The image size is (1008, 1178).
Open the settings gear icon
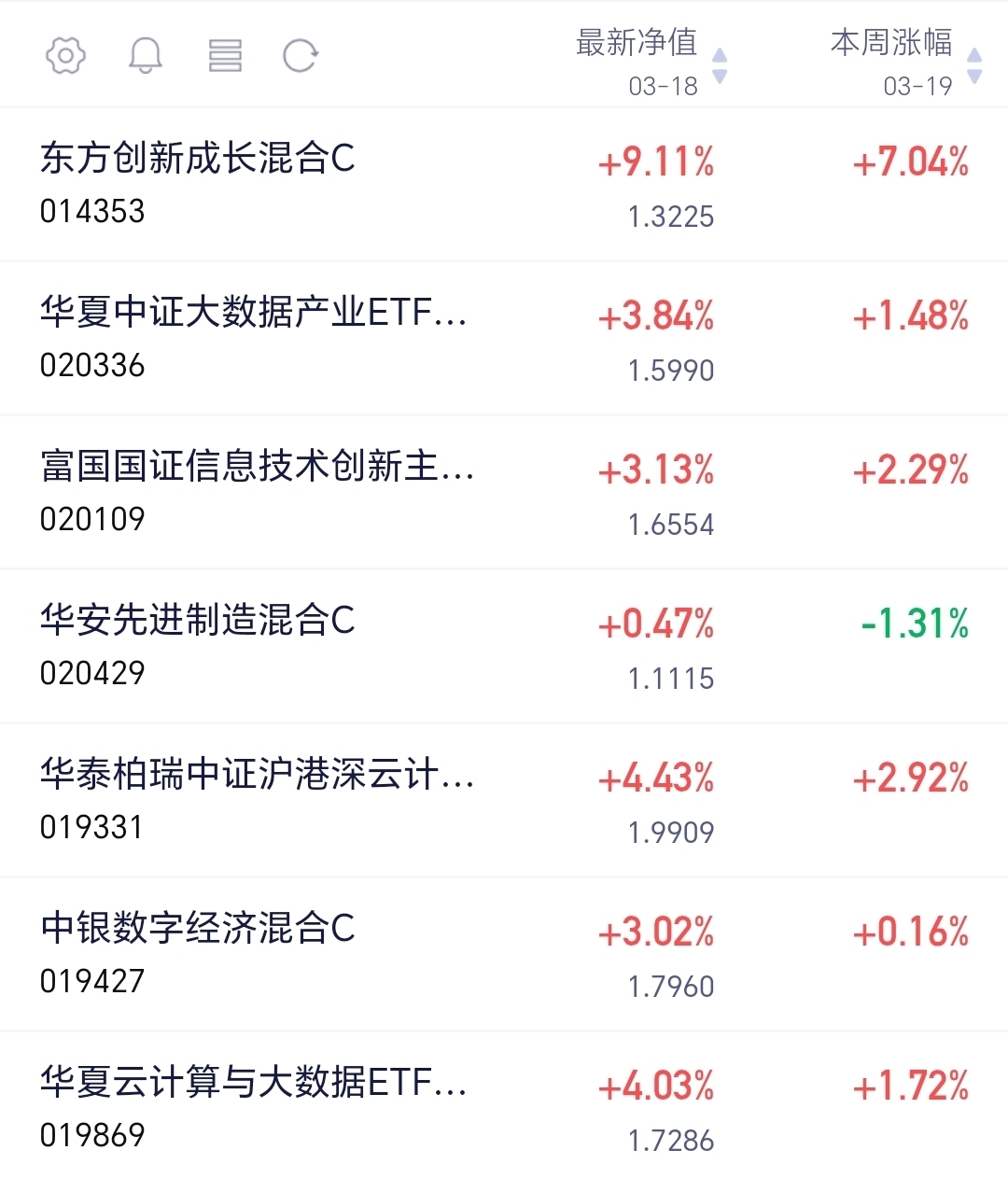tap(65, 56)
